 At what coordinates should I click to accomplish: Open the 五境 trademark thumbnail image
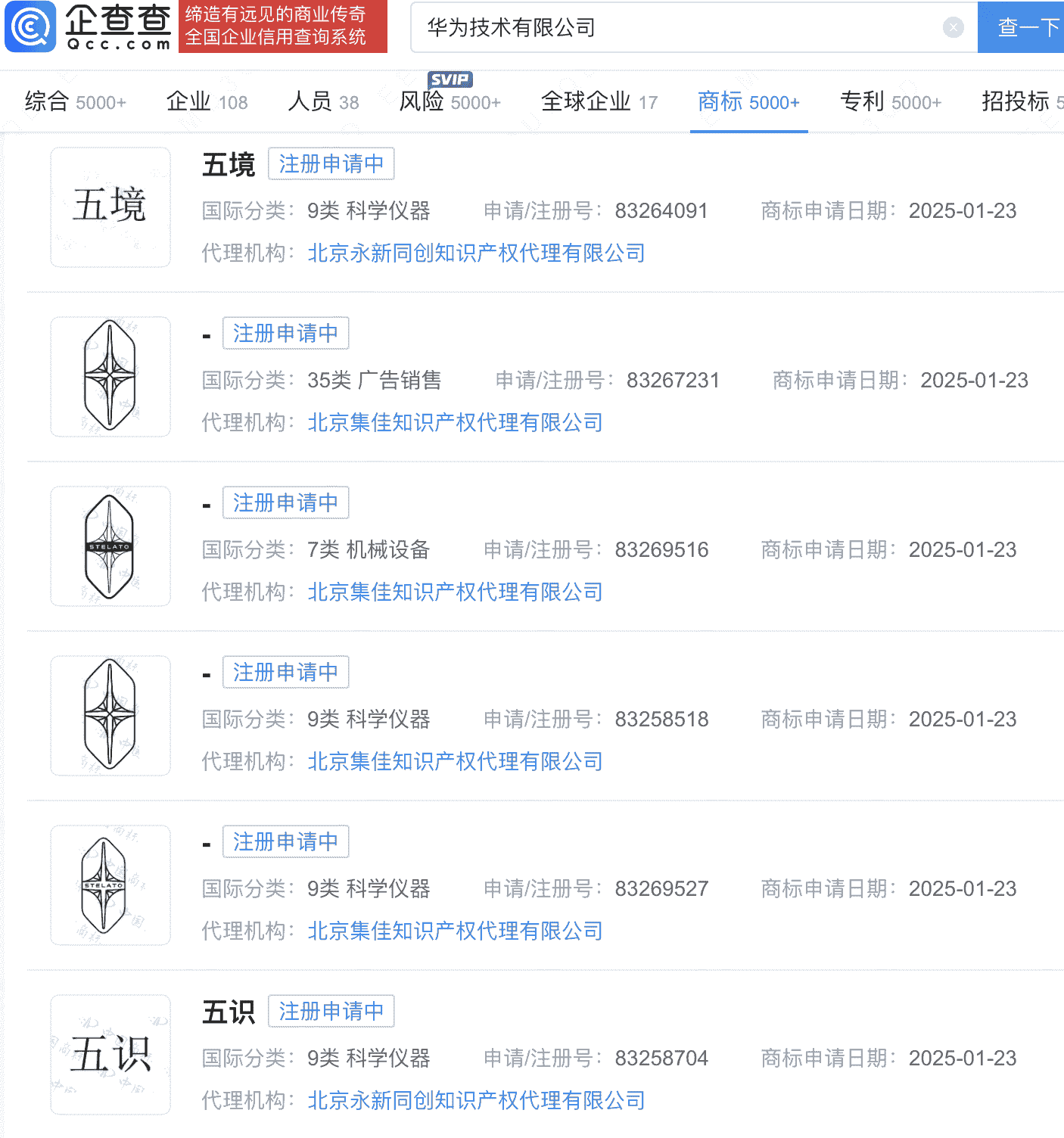coord(110,206)
